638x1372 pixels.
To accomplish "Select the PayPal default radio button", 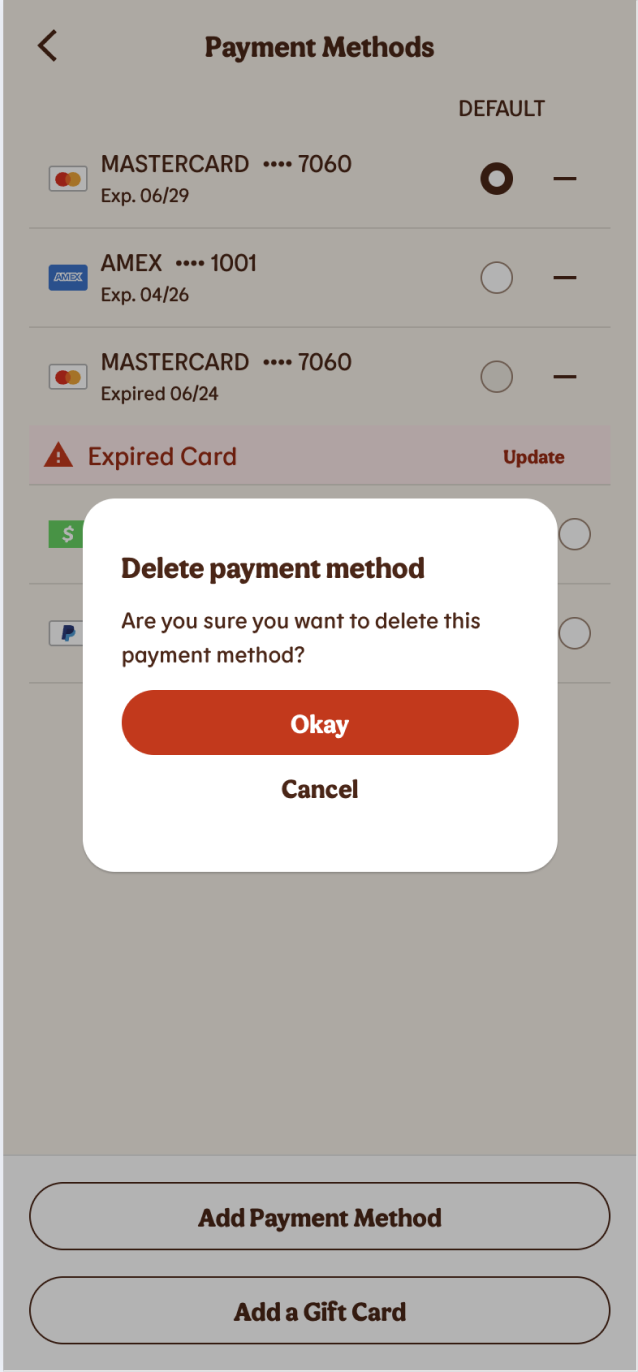I will point(575,633).
